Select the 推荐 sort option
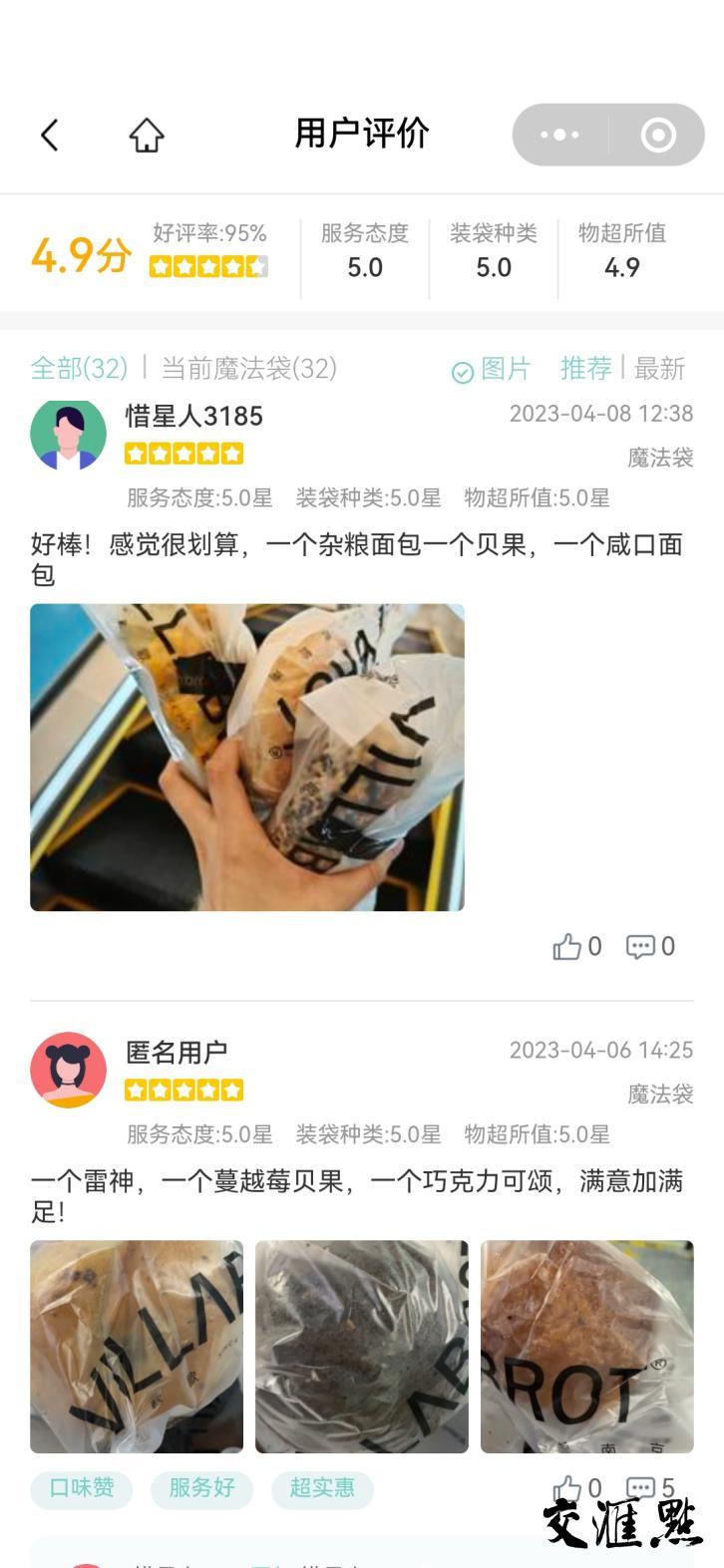The image size is (724, 1568). (x=587, y=370)
